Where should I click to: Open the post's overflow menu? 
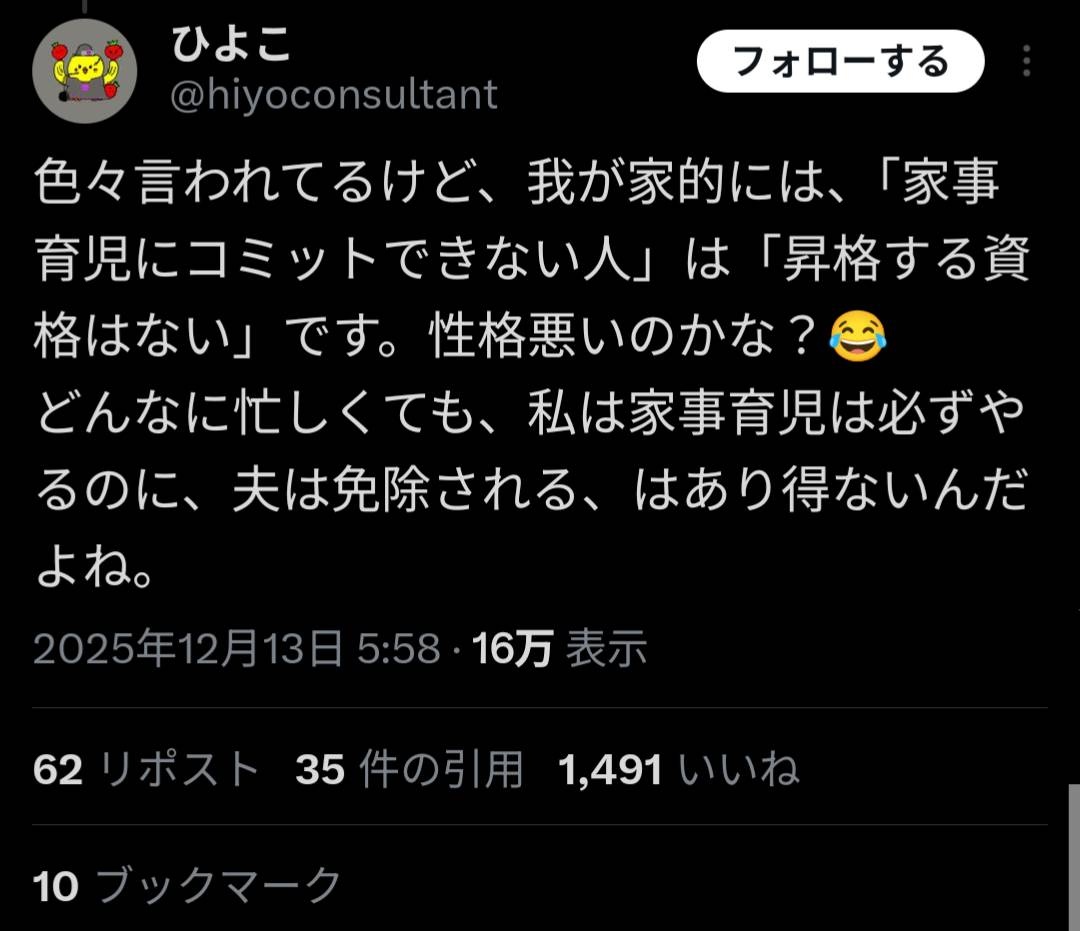tap(1026, 62)
